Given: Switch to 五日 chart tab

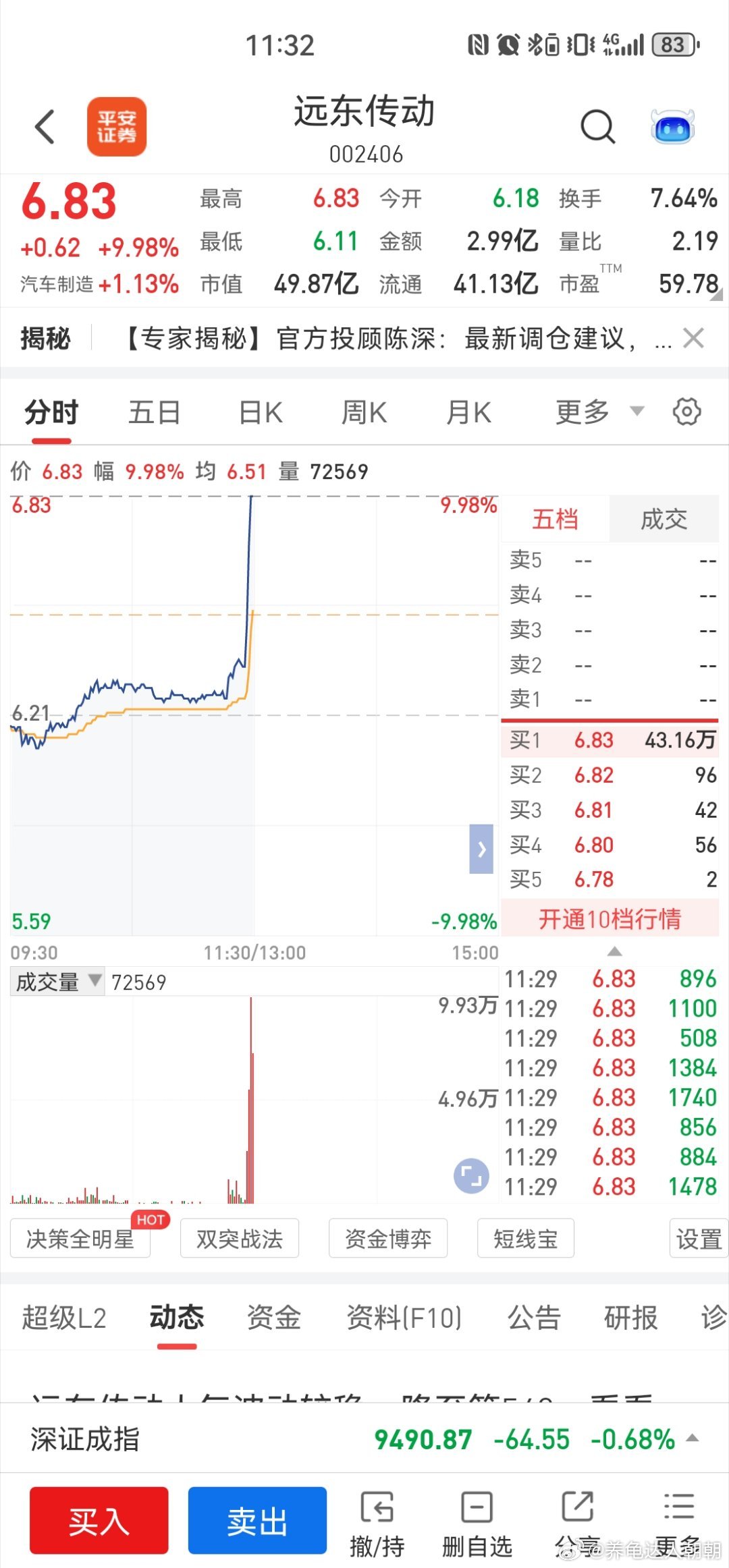Looking at the screenshot, I should pyautogui.click(x=155, y=412).
